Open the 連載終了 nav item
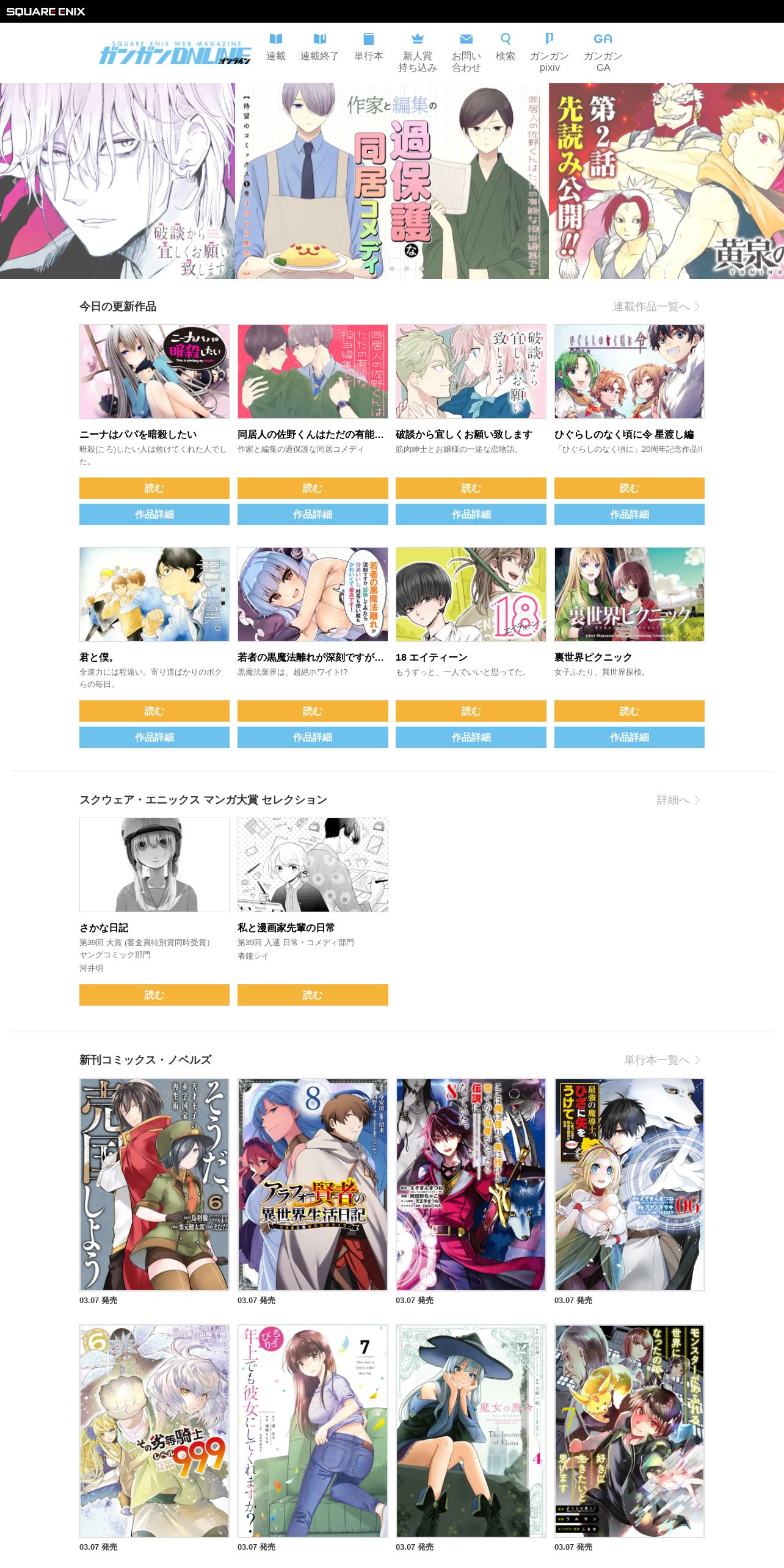The width and height of the screenshot is (784, 1568). point(319,48)
